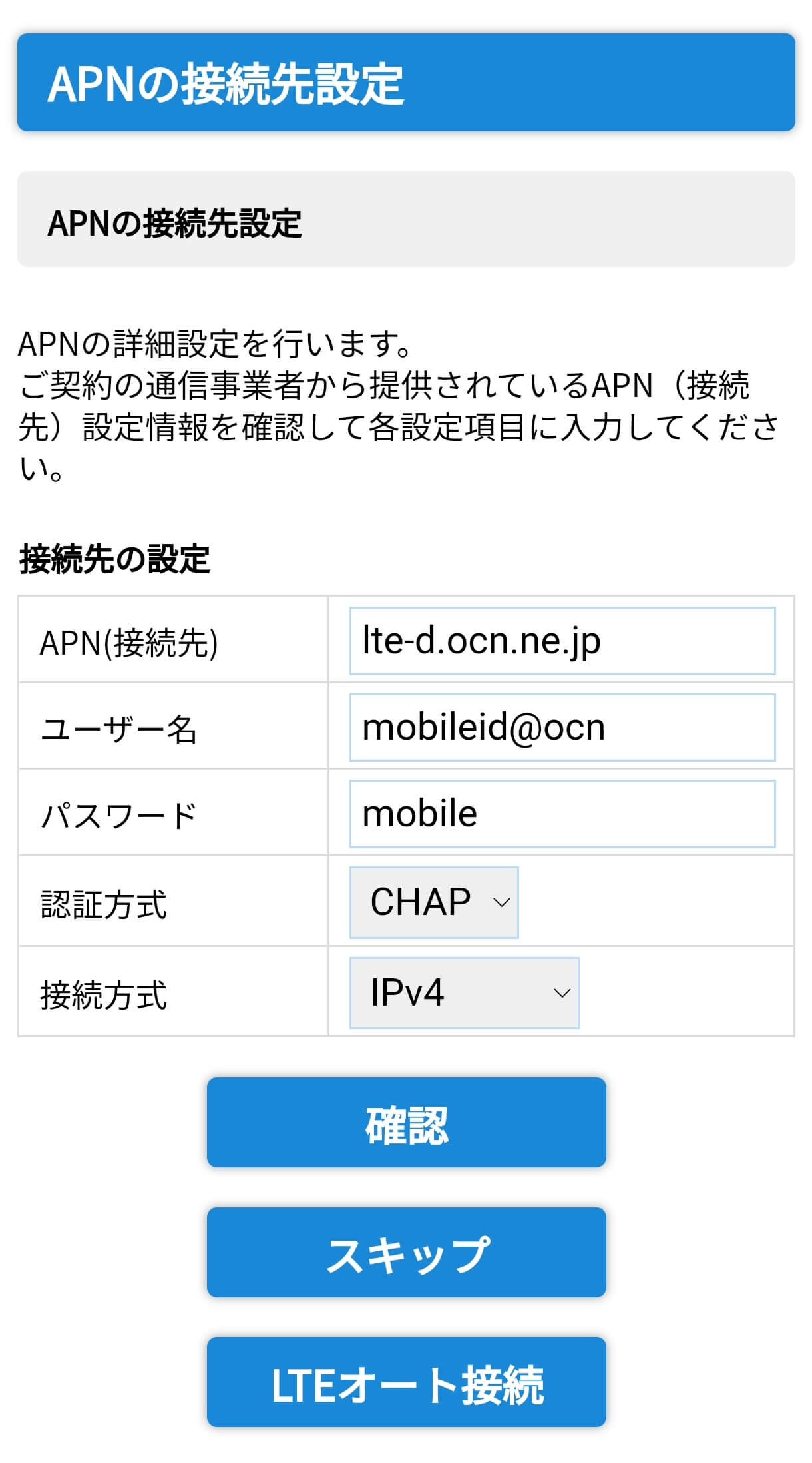
Task: Tap the ユーザー名 input field
Action: [562, 727]
